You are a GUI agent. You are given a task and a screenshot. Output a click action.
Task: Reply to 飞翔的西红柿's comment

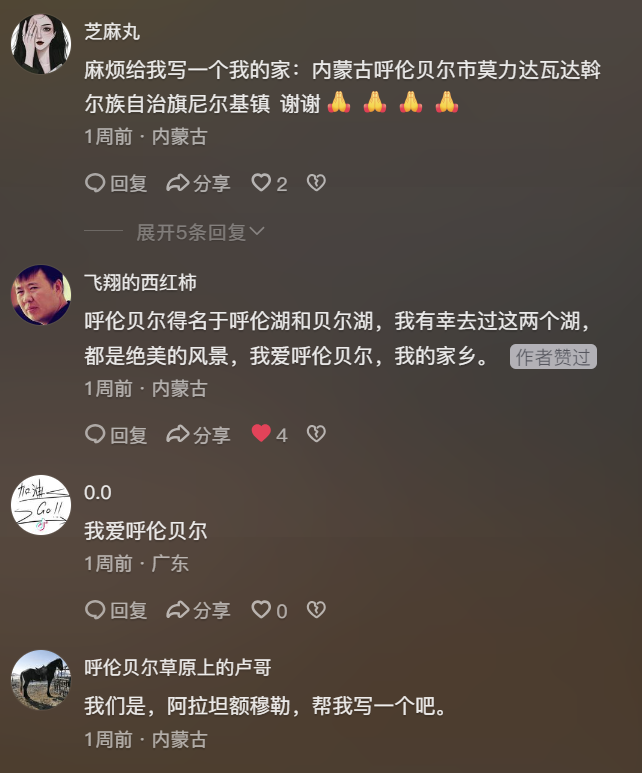click(x=116, y=434)
